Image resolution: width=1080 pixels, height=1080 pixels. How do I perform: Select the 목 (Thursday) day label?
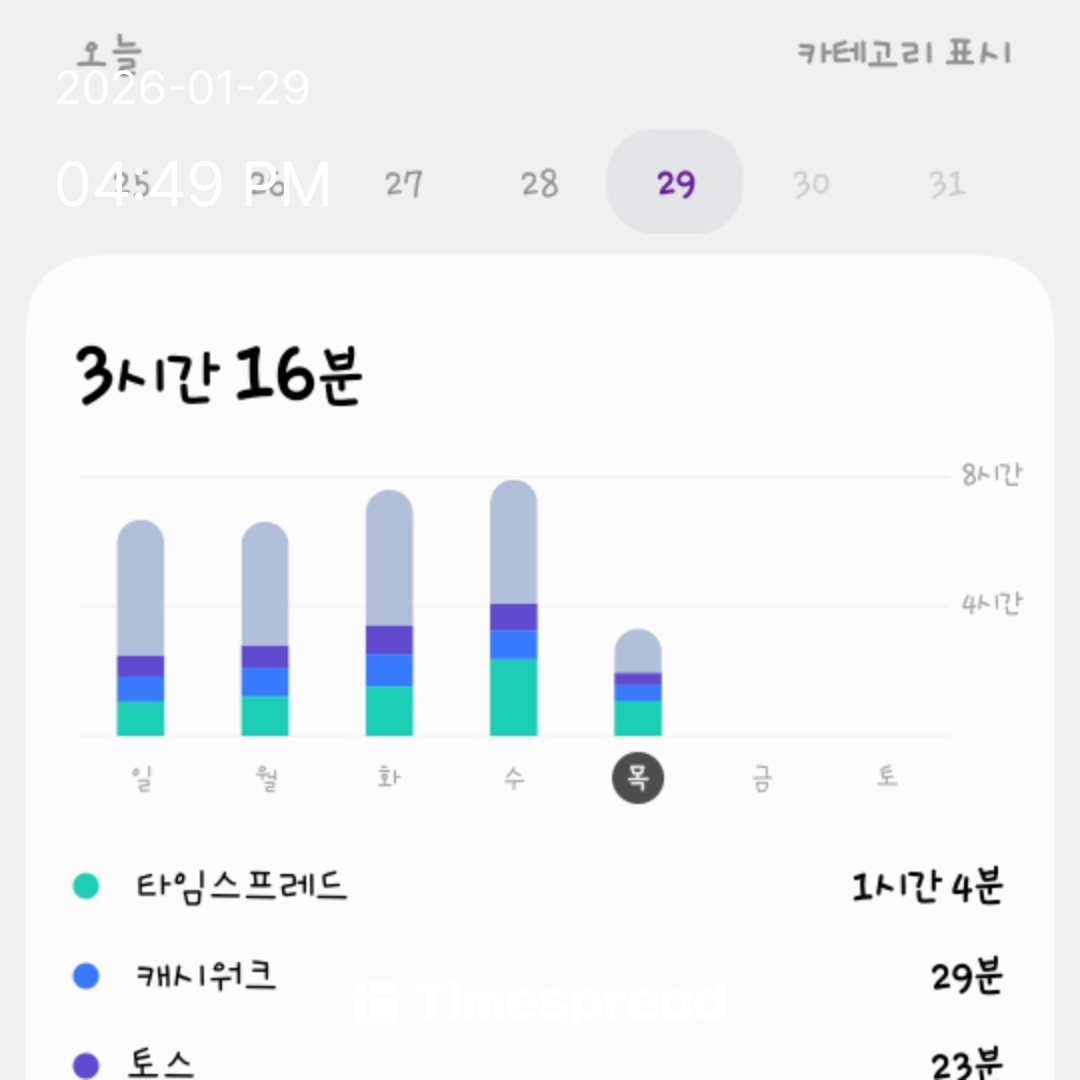pos(638,778)
